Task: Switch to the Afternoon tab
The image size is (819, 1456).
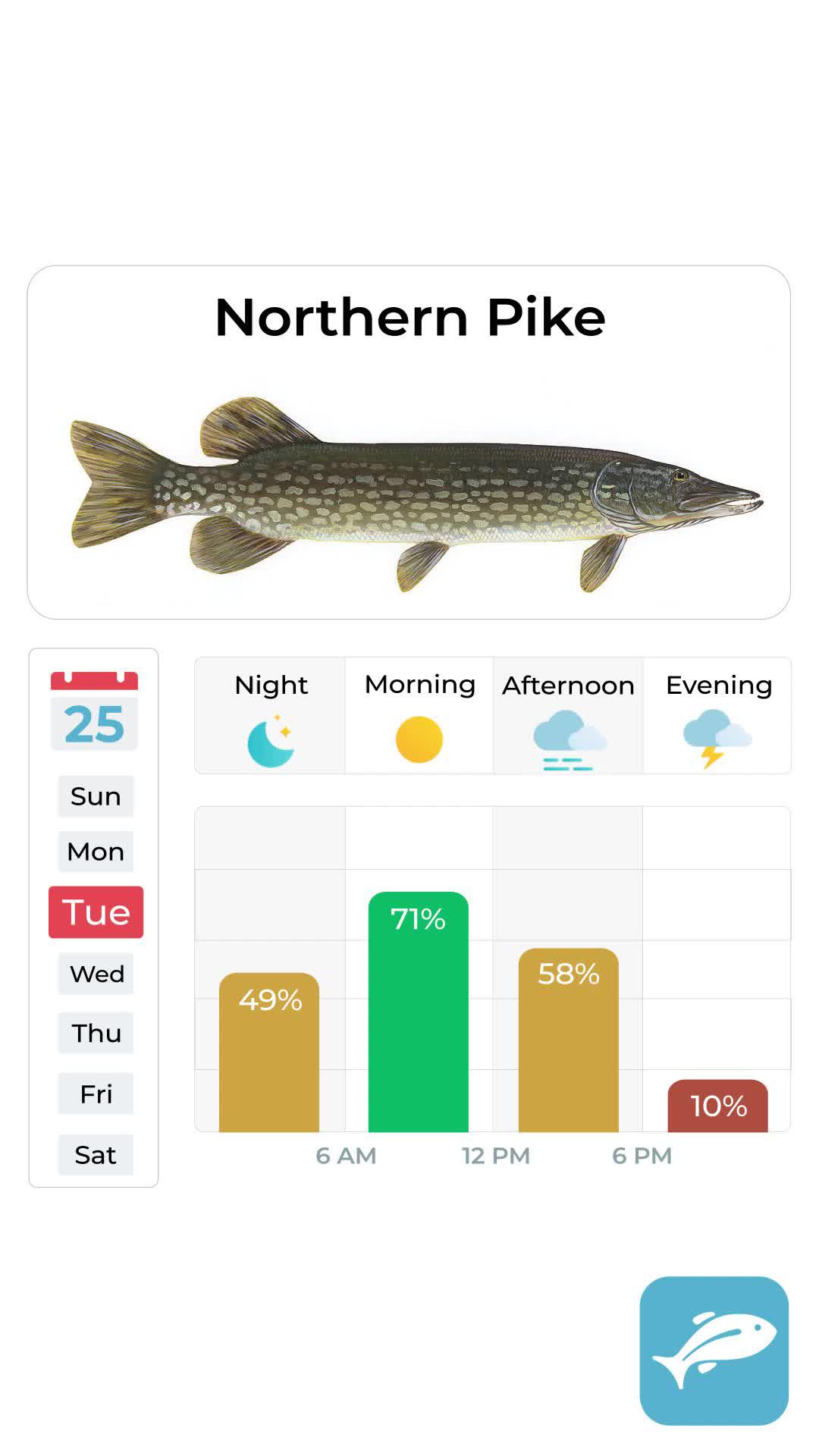Action: (x=567, y=714)
